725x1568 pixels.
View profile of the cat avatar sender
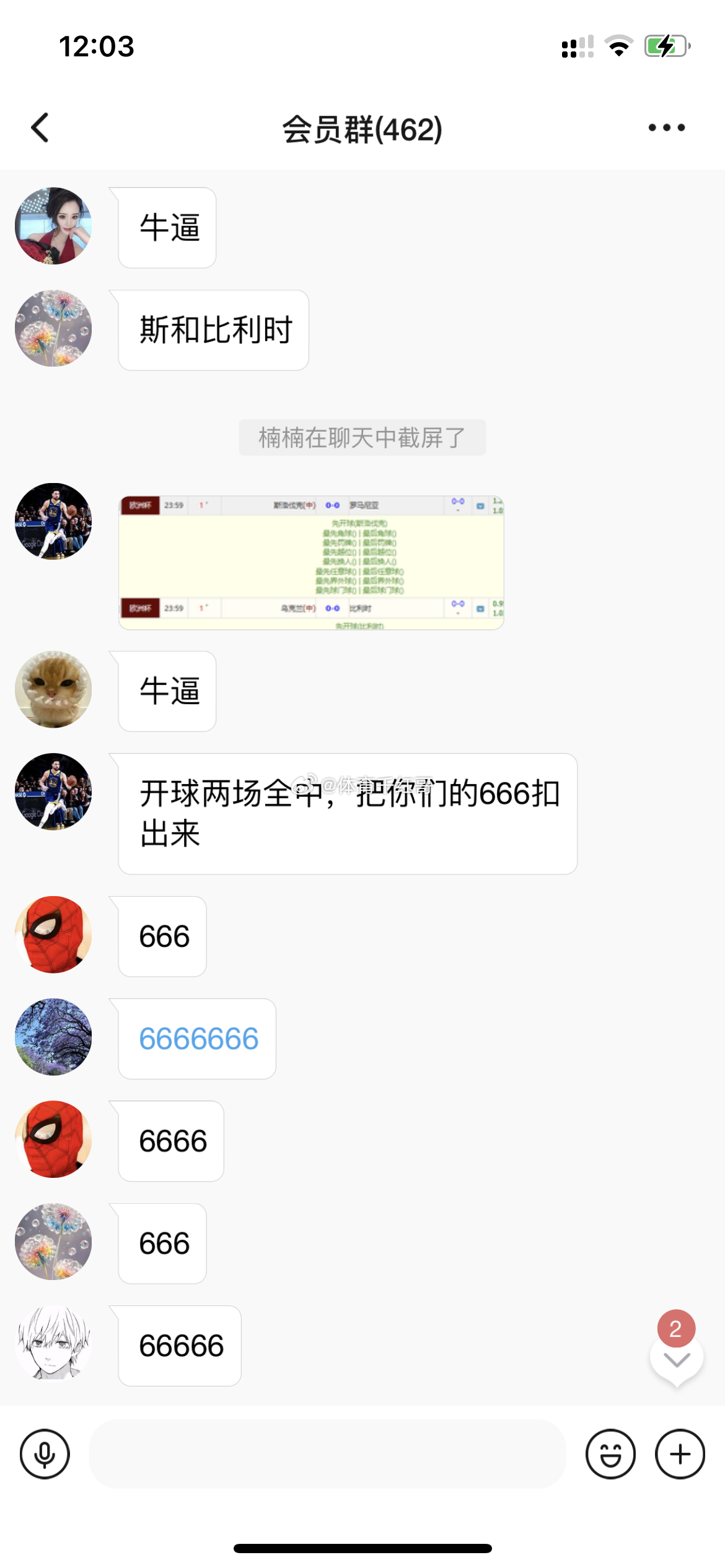click(x=53, y=689)
